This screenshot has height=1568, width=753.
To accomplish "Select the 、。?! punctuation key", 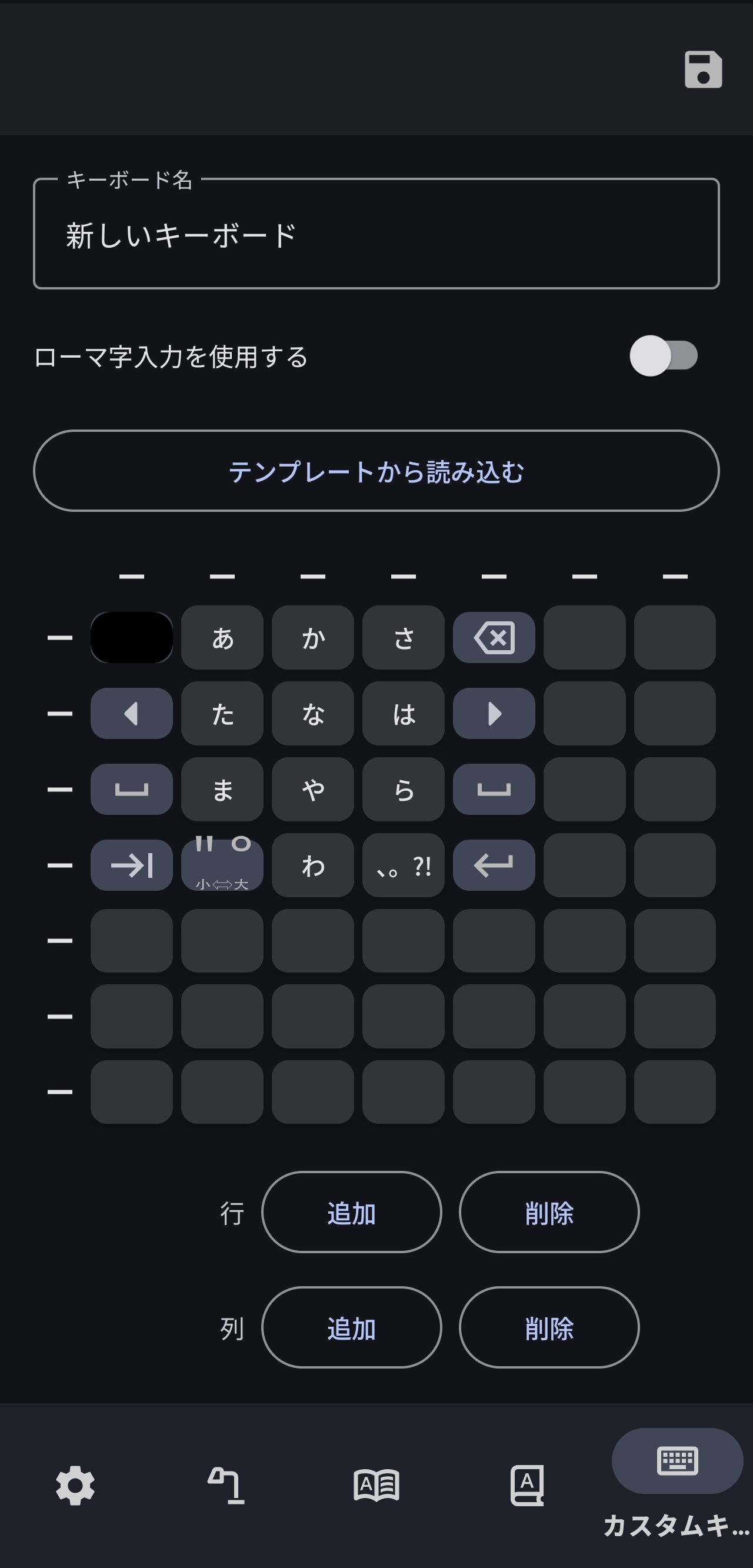I will coord(403,865).
